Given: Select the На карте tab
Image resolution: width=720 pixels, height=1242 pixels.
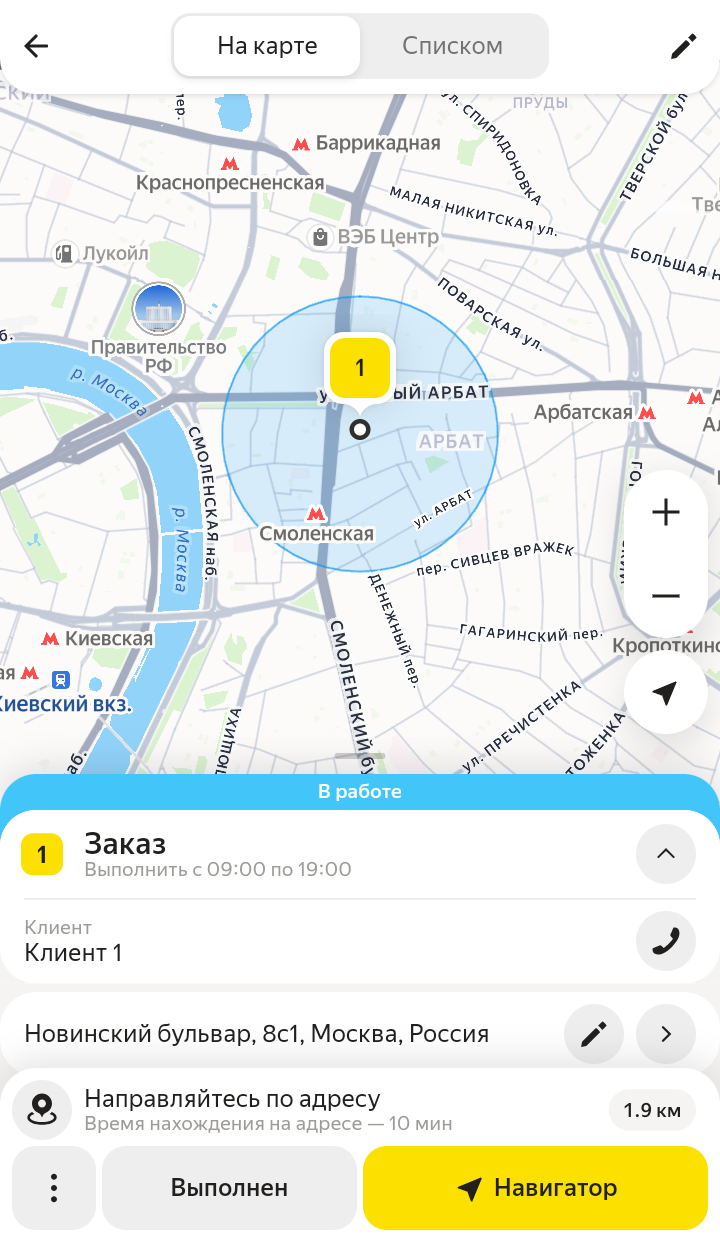Looking at the screenshot, I should tap(267, 46).
